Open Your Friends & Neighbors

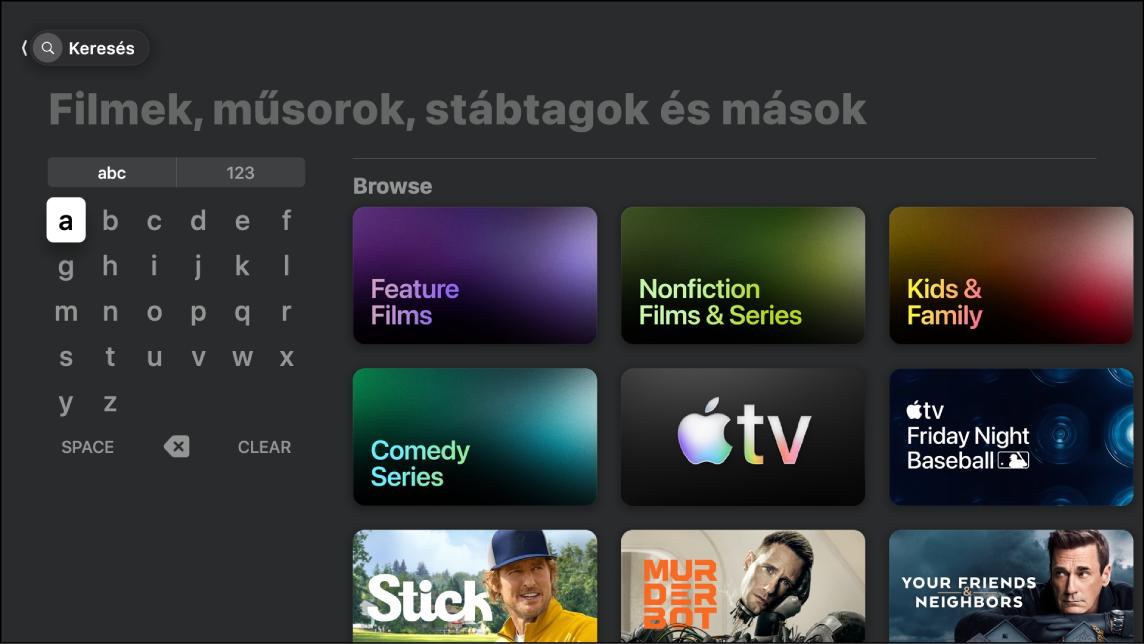tap(1010, 586)
